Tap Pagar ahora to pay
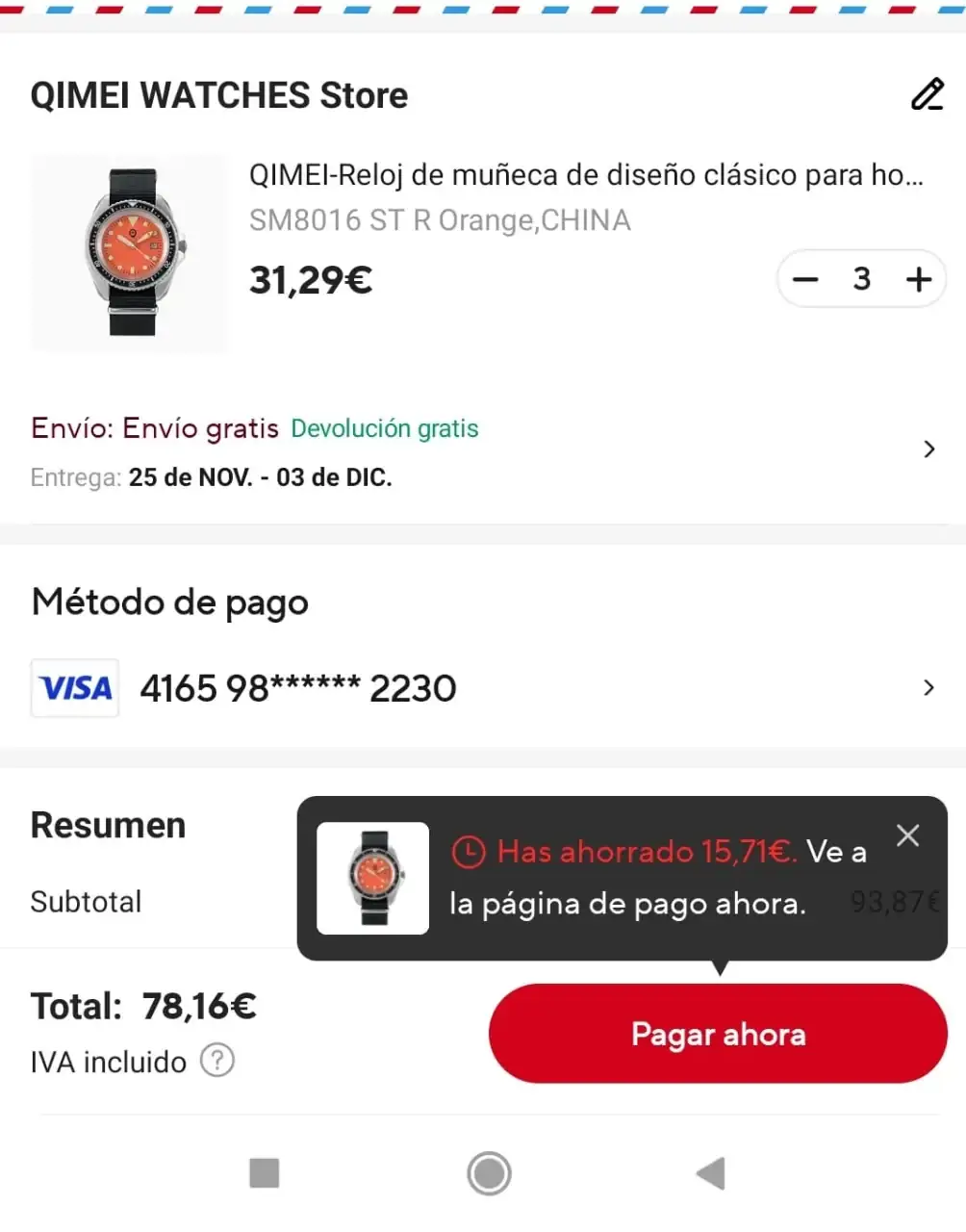966x1232 pixels. [x=718, y=1035]
